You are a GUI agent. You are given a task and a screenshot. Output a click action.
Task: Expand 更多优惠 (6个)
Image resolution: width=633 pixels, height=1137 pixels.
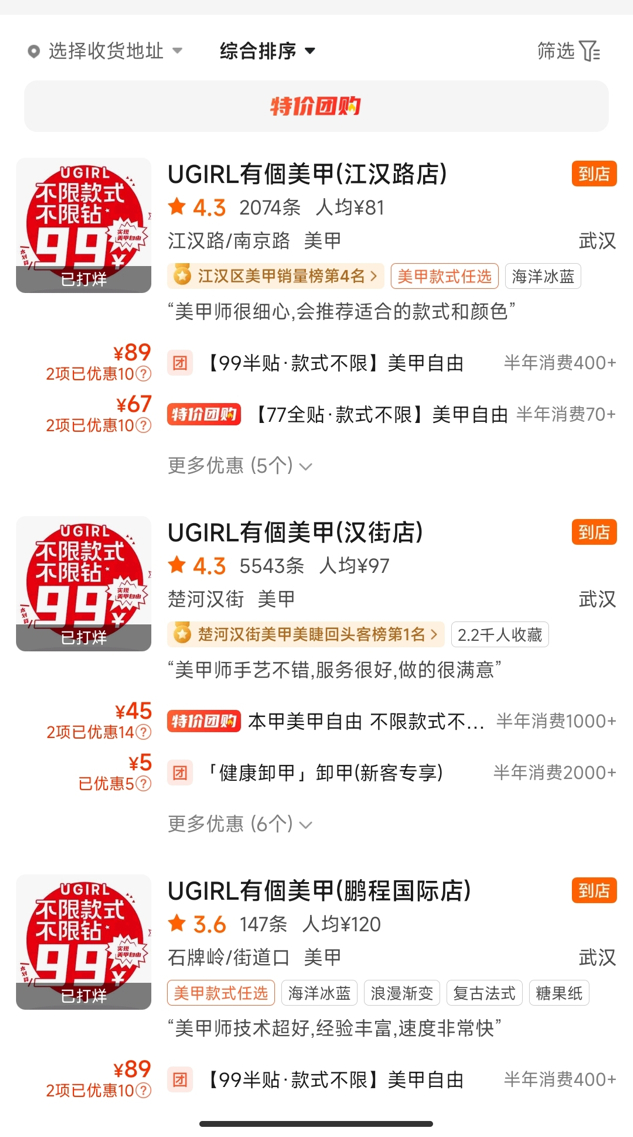pos(240,824)
